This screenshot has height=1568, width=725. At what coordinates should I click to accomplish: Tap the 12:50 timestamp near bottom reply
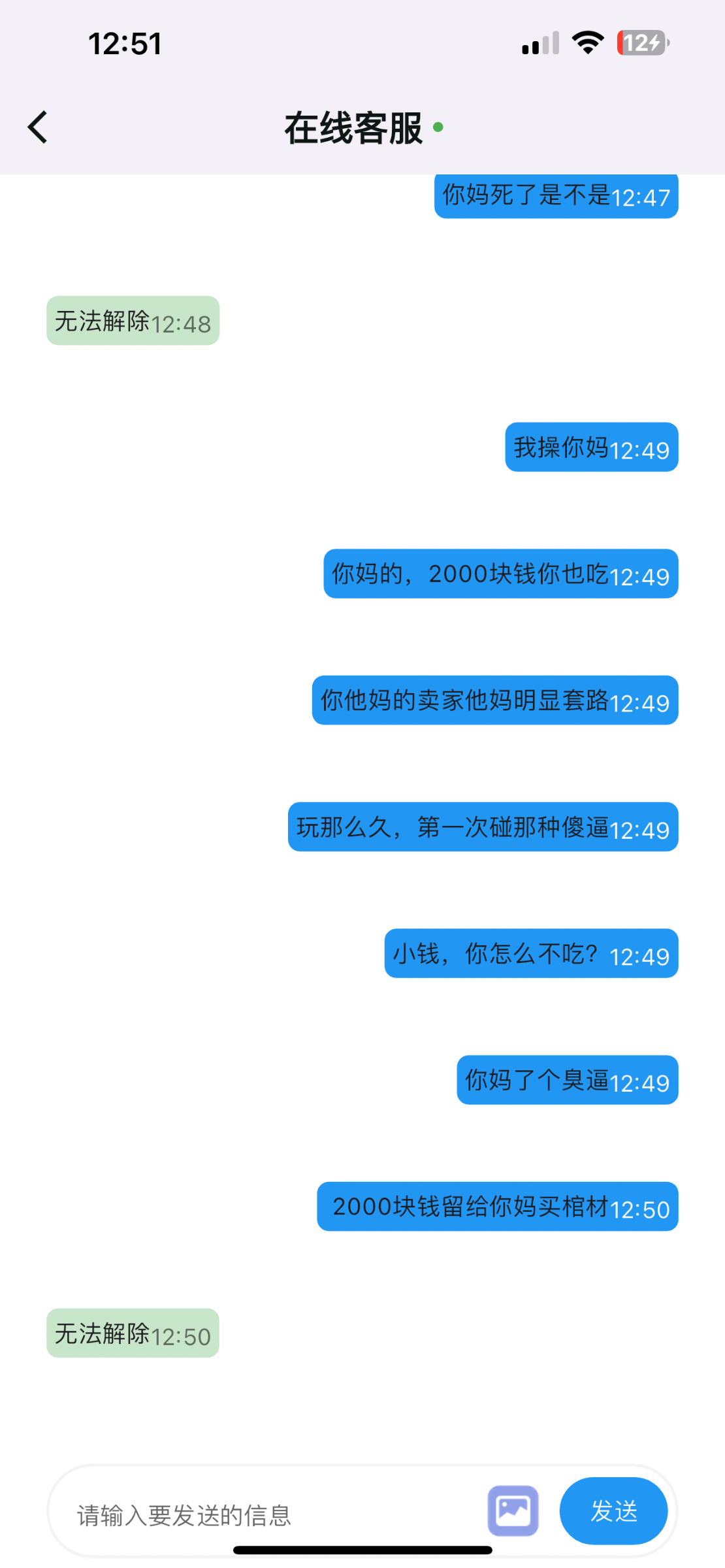[182, 1336]
